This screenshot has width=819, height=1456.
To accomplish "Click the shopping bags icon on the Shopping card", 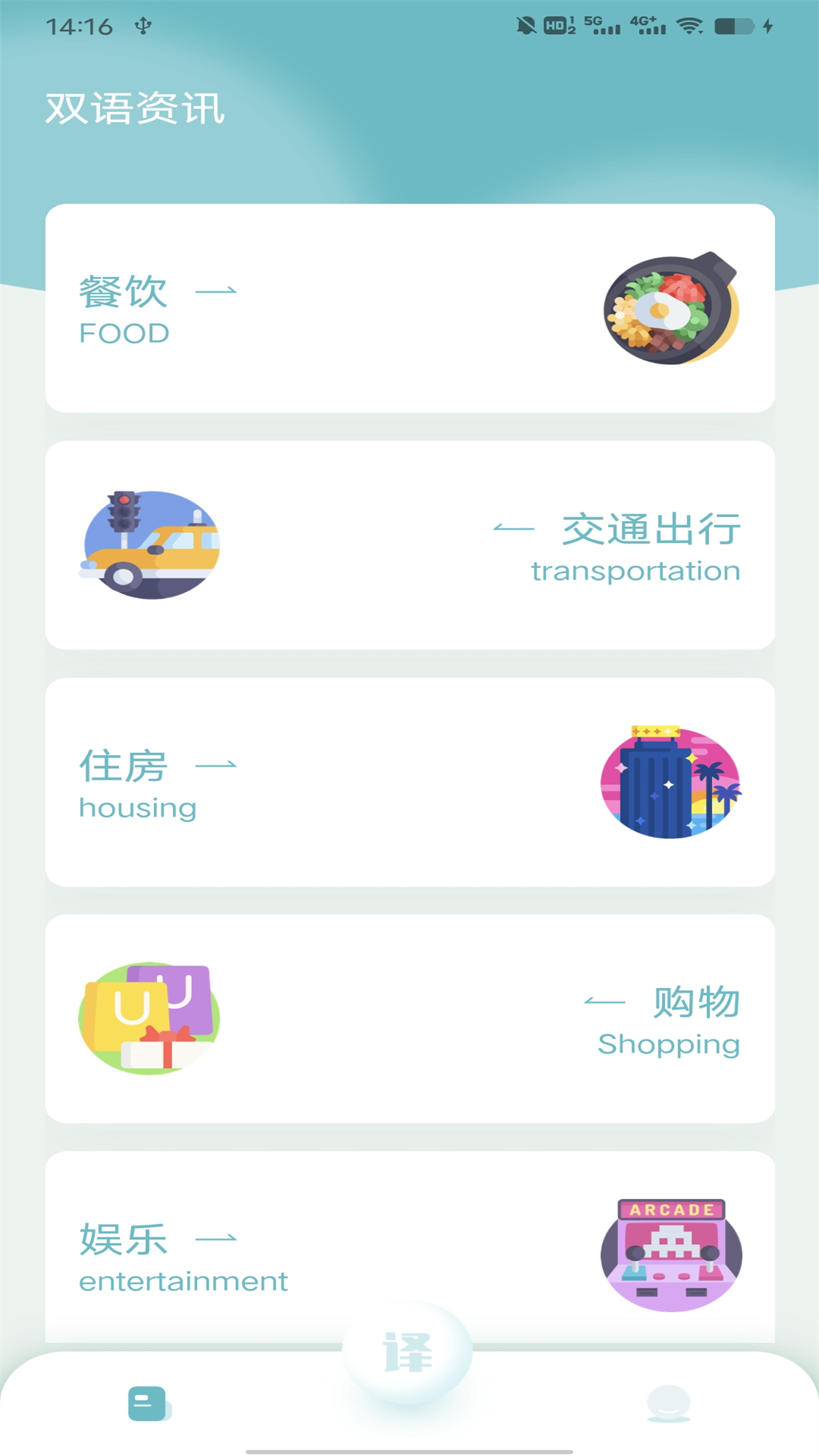I will pyautogui.click(x=149, y=1018).
